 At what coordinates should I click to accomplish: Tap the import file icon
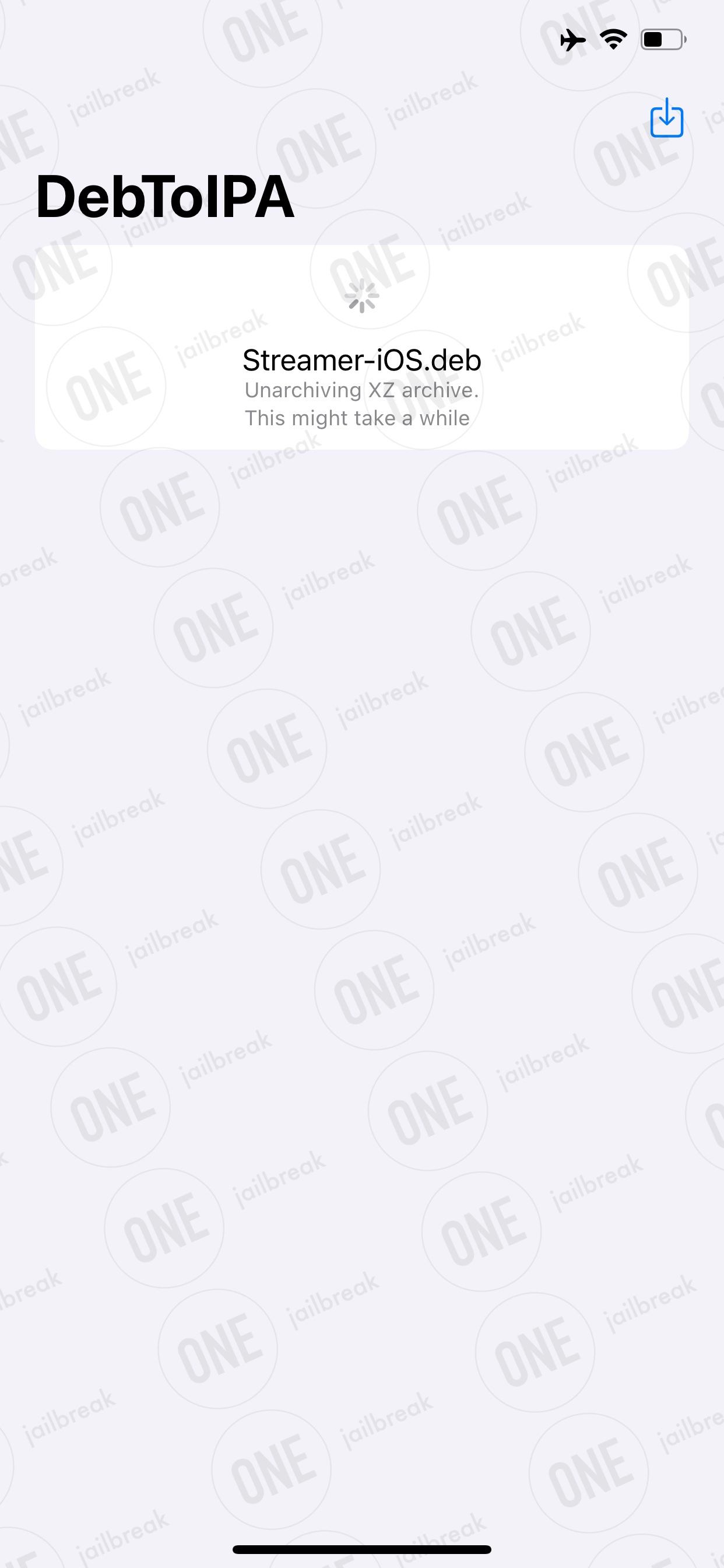pyautogui.click(x=667, y=117)
